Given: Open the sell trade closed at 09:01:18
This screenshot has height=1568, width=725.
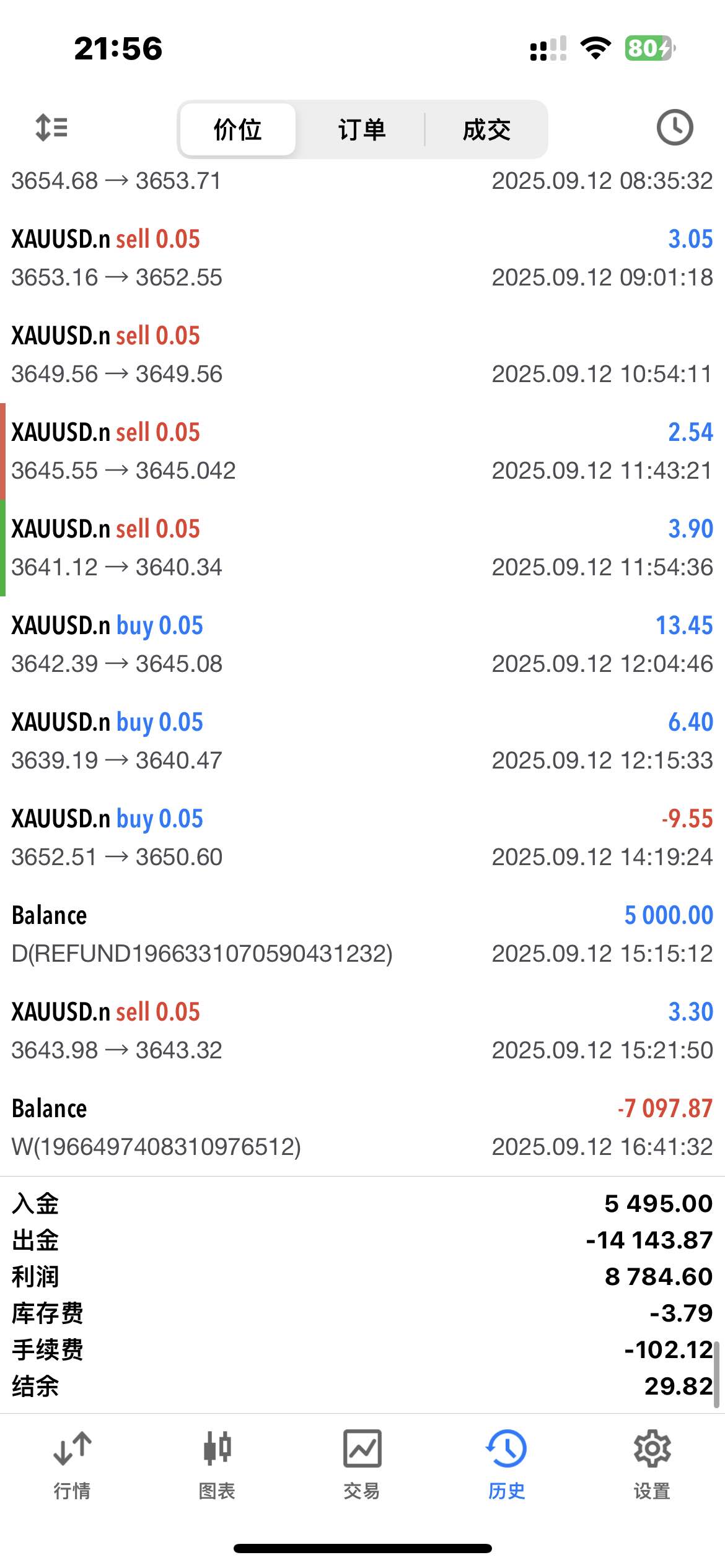Looking at the screenshot, I should tap(362, 258).
